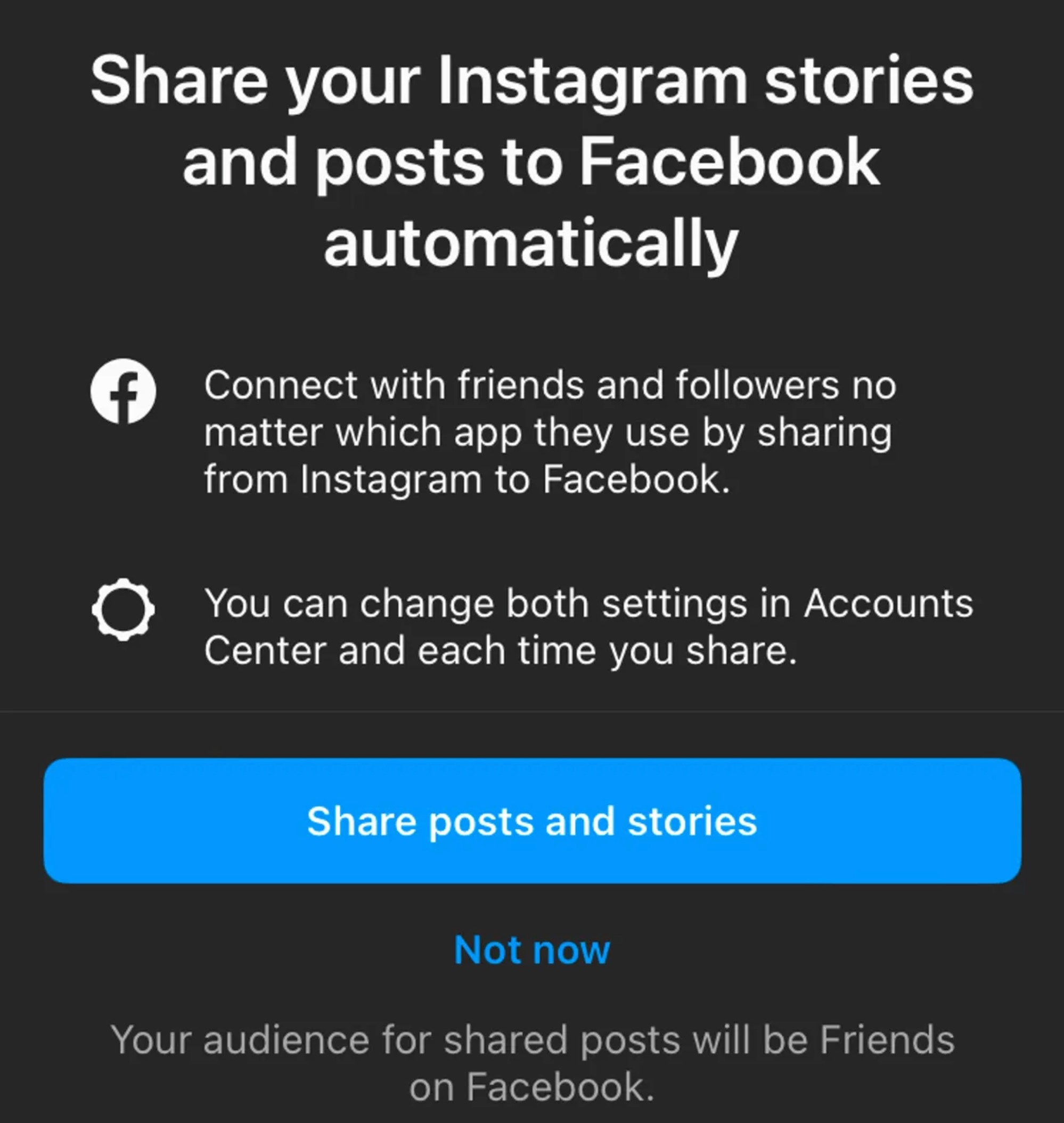
Task: Select the blue Share posts and stories bar
Action: pos(532,821)
